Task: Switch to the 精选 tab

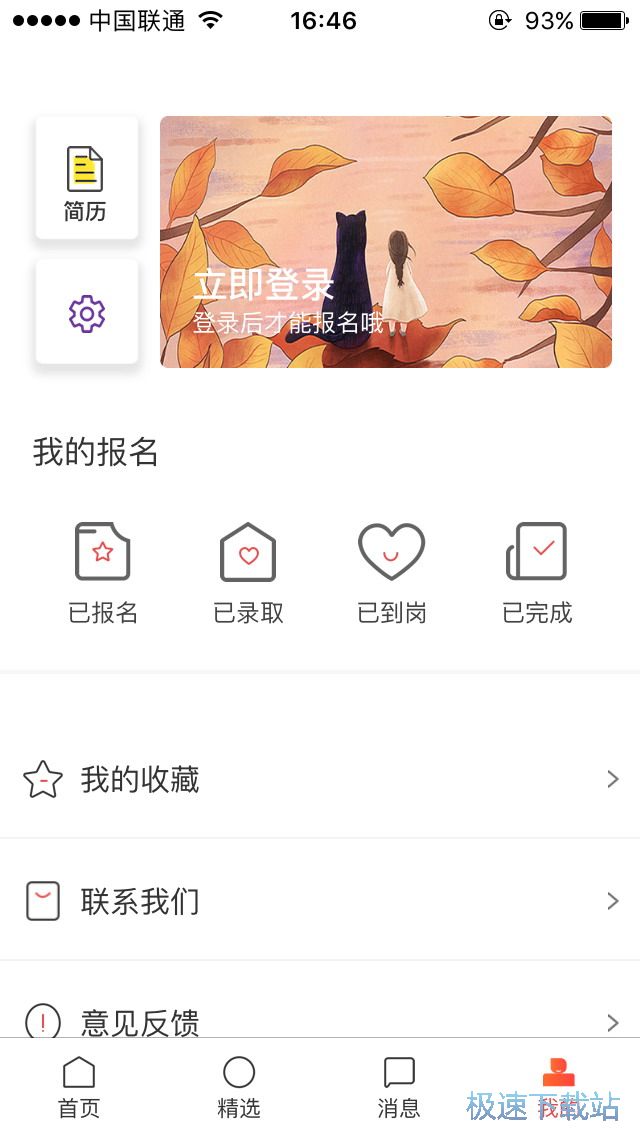Action: coord(239,1087)
